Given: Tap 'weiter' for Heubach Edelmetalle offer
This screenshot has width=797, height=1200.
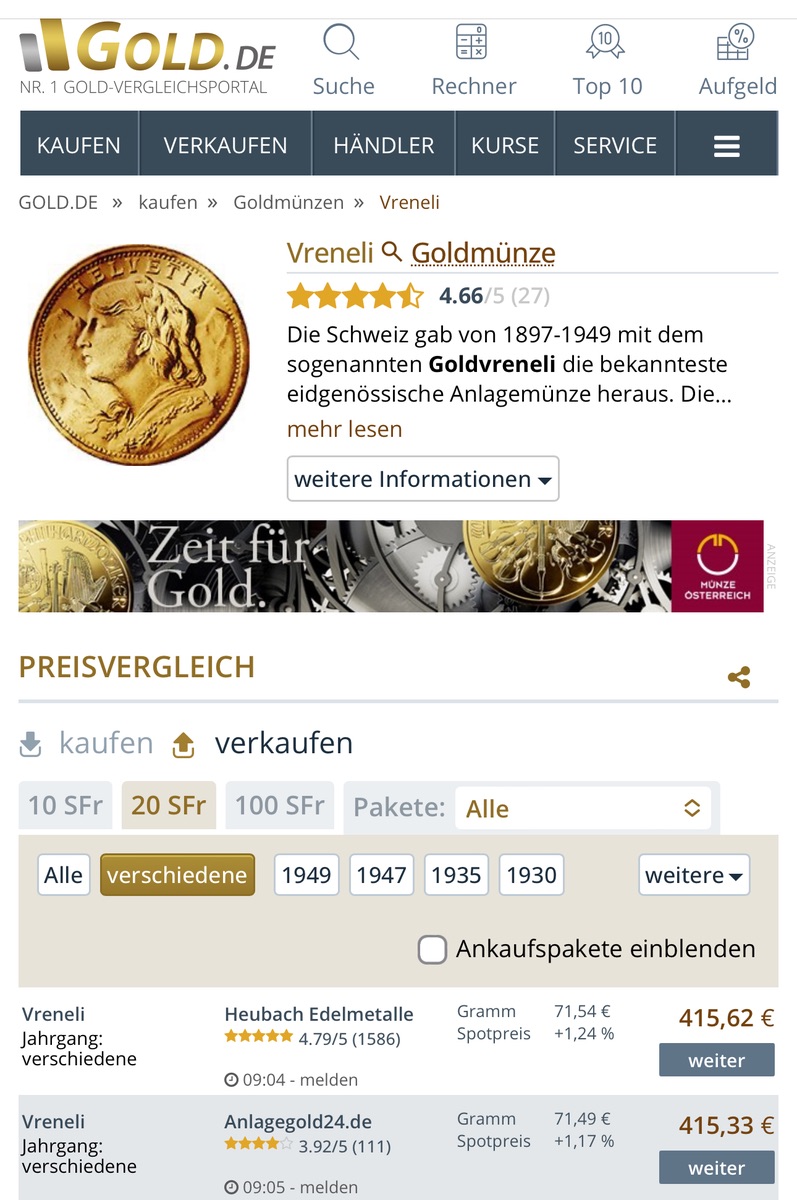Looking at the screenshot, I should click(x=716, y=1060).
